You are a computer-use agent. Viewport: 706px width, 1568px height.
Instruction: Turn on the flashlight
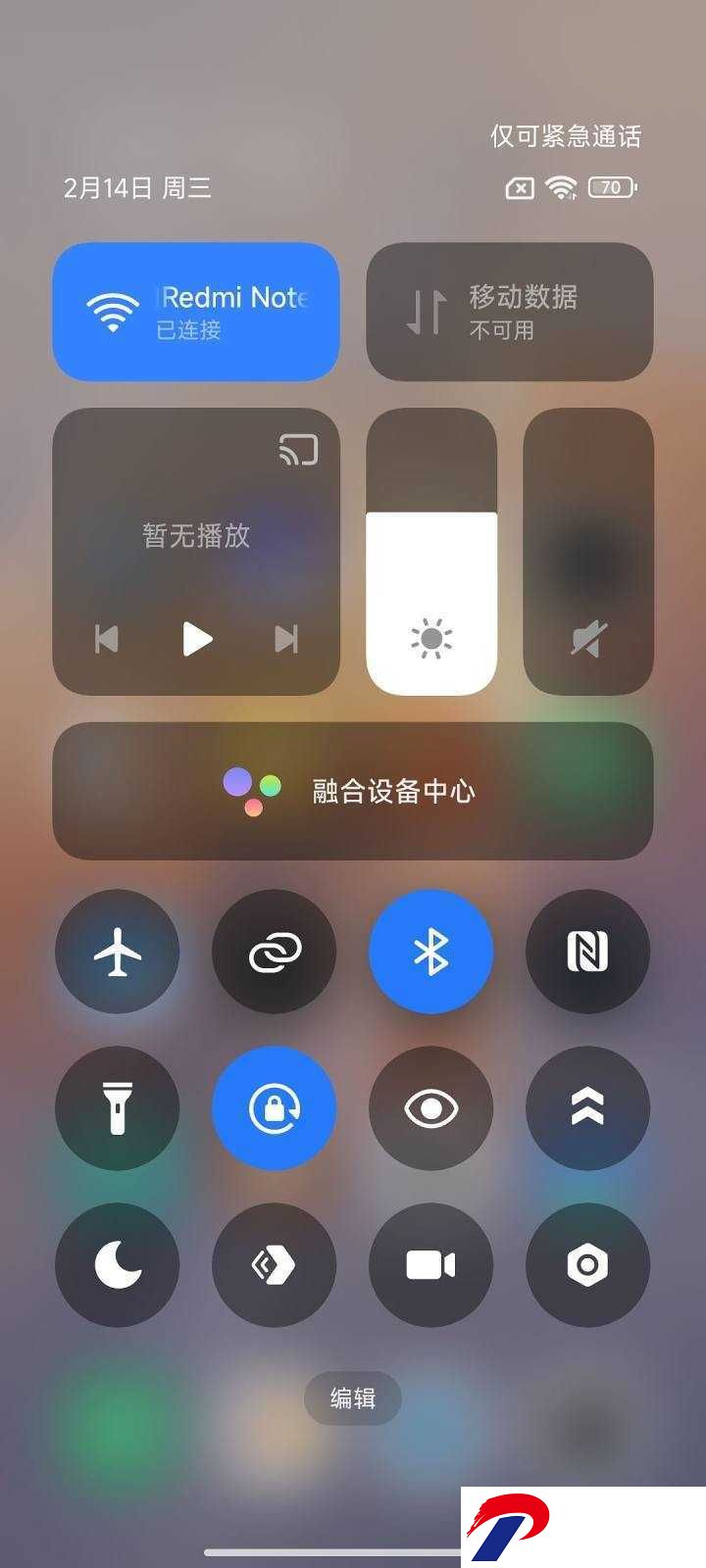point(118,1108)
